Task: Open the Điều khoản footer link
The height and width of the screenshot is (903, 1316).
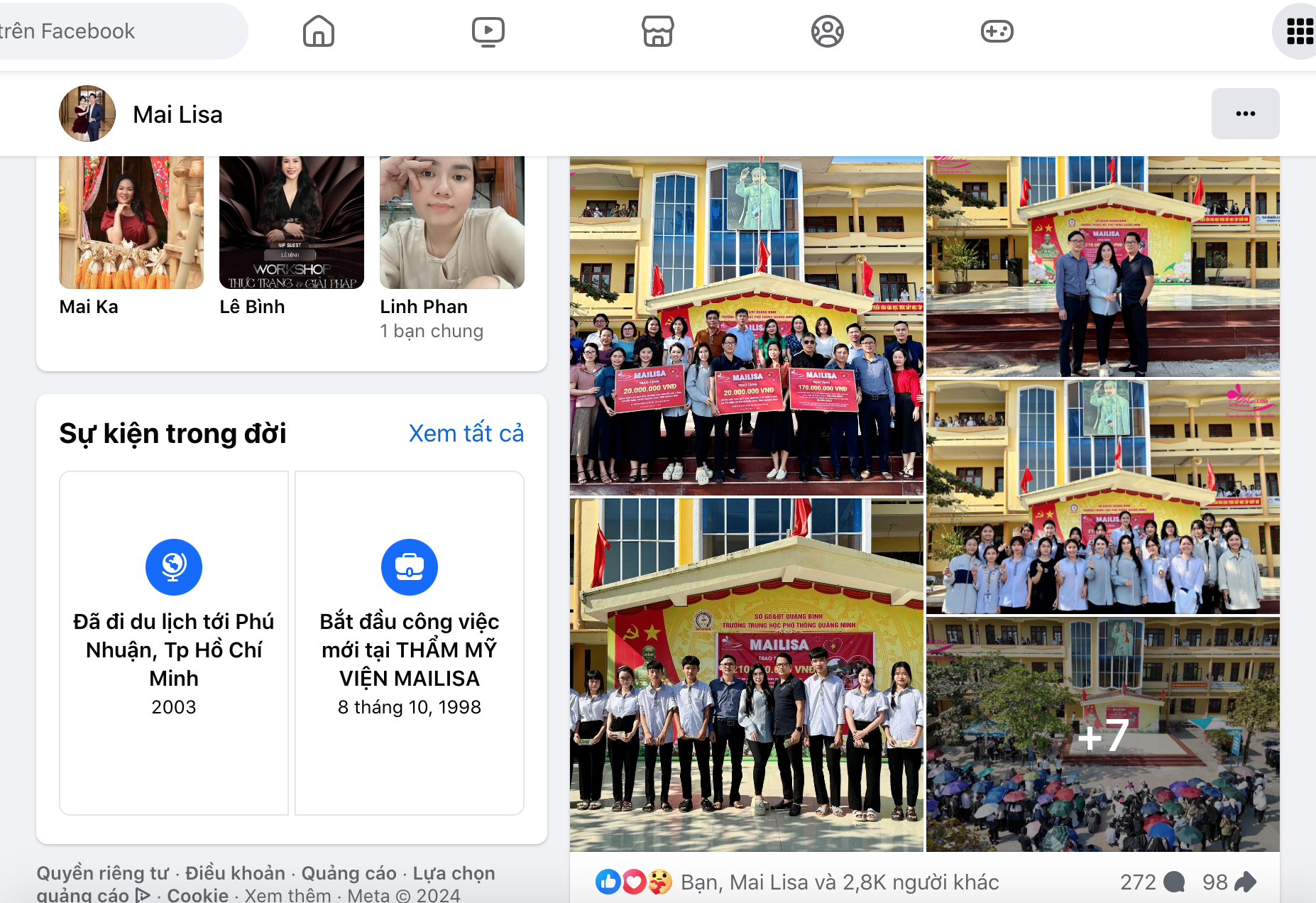Action: [235, 873]
